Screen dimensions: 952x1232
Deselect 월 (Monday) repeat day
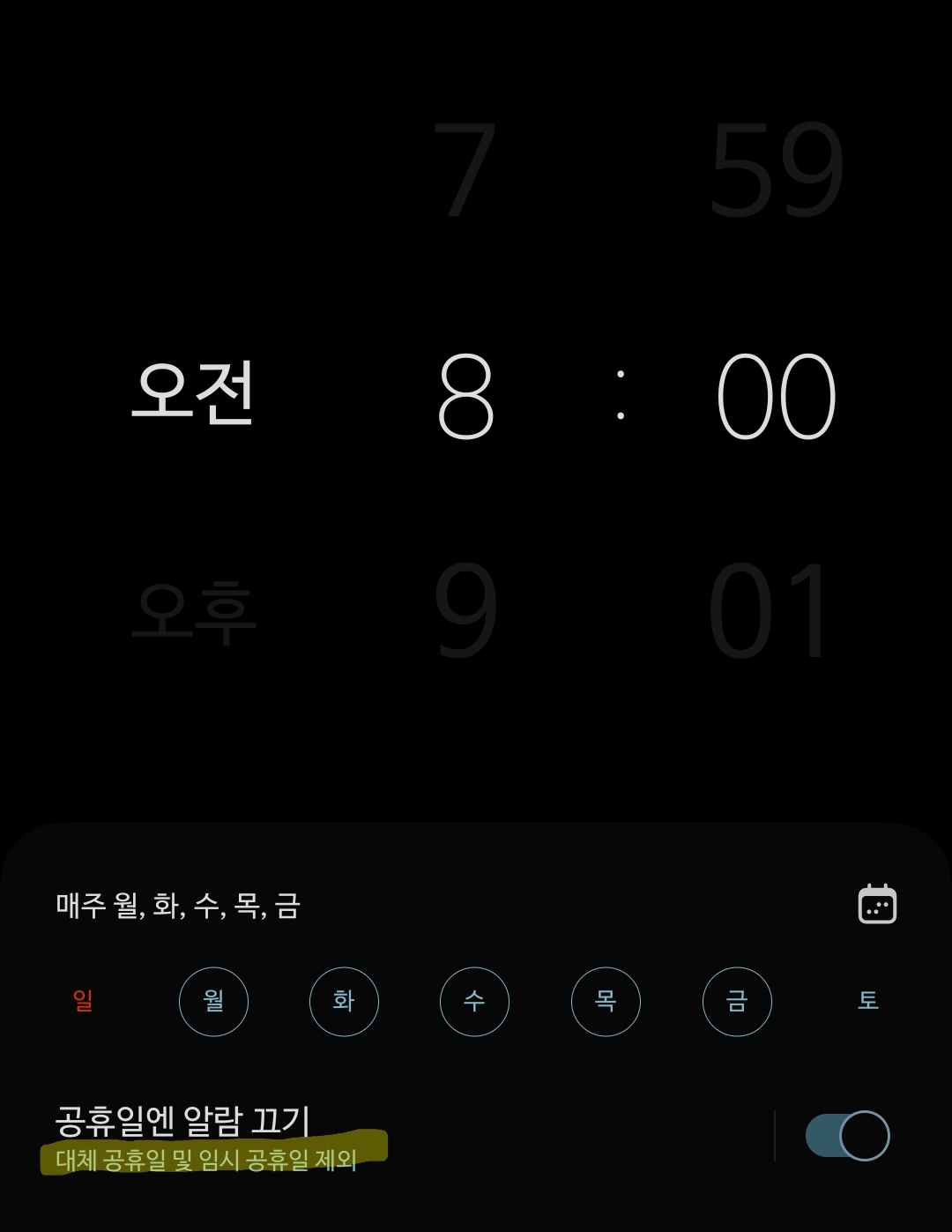(x=213, y=1001)
